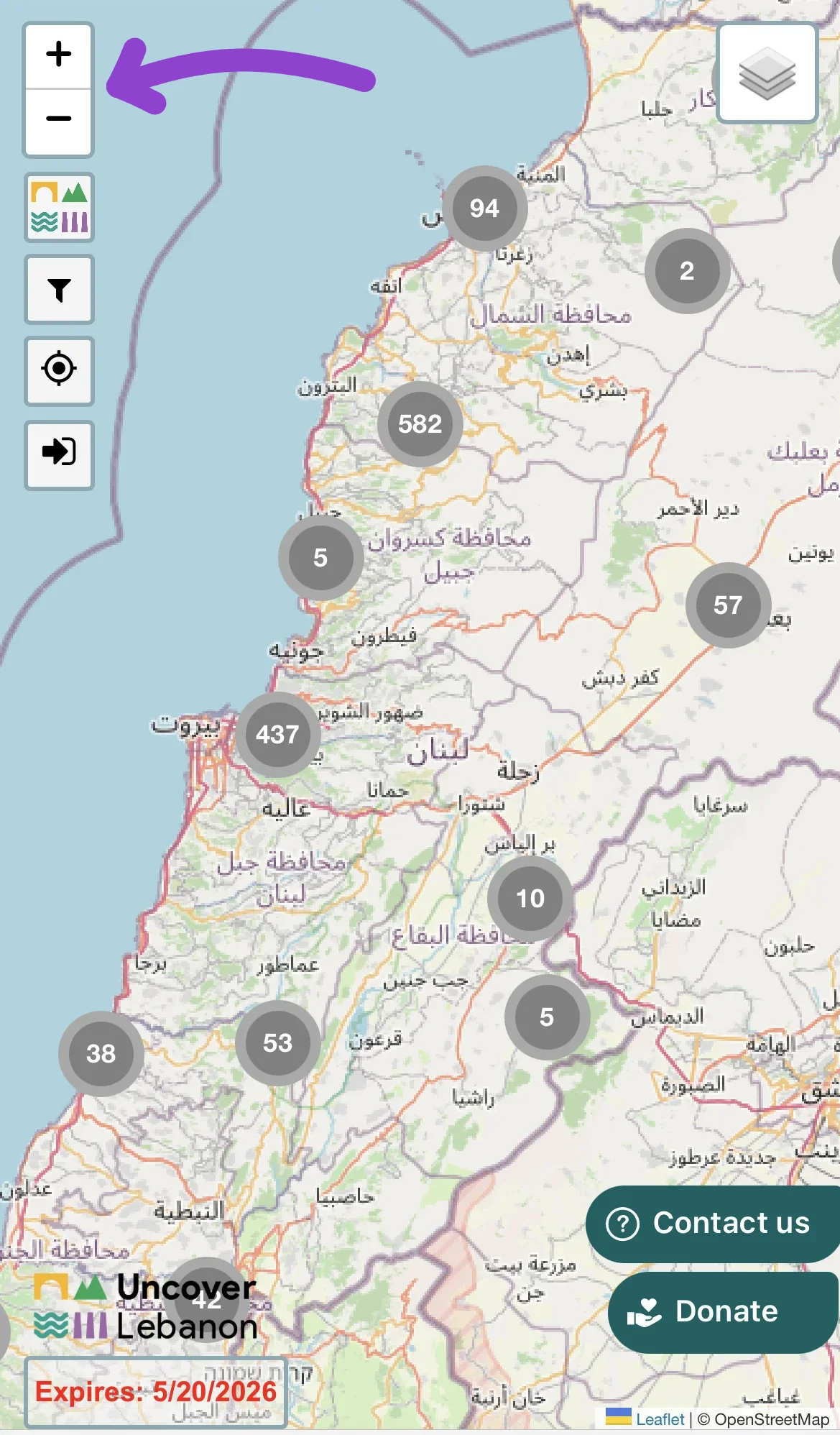
Task: Open the OpenStreetMap attribution link
Action: pos(771,1419)
